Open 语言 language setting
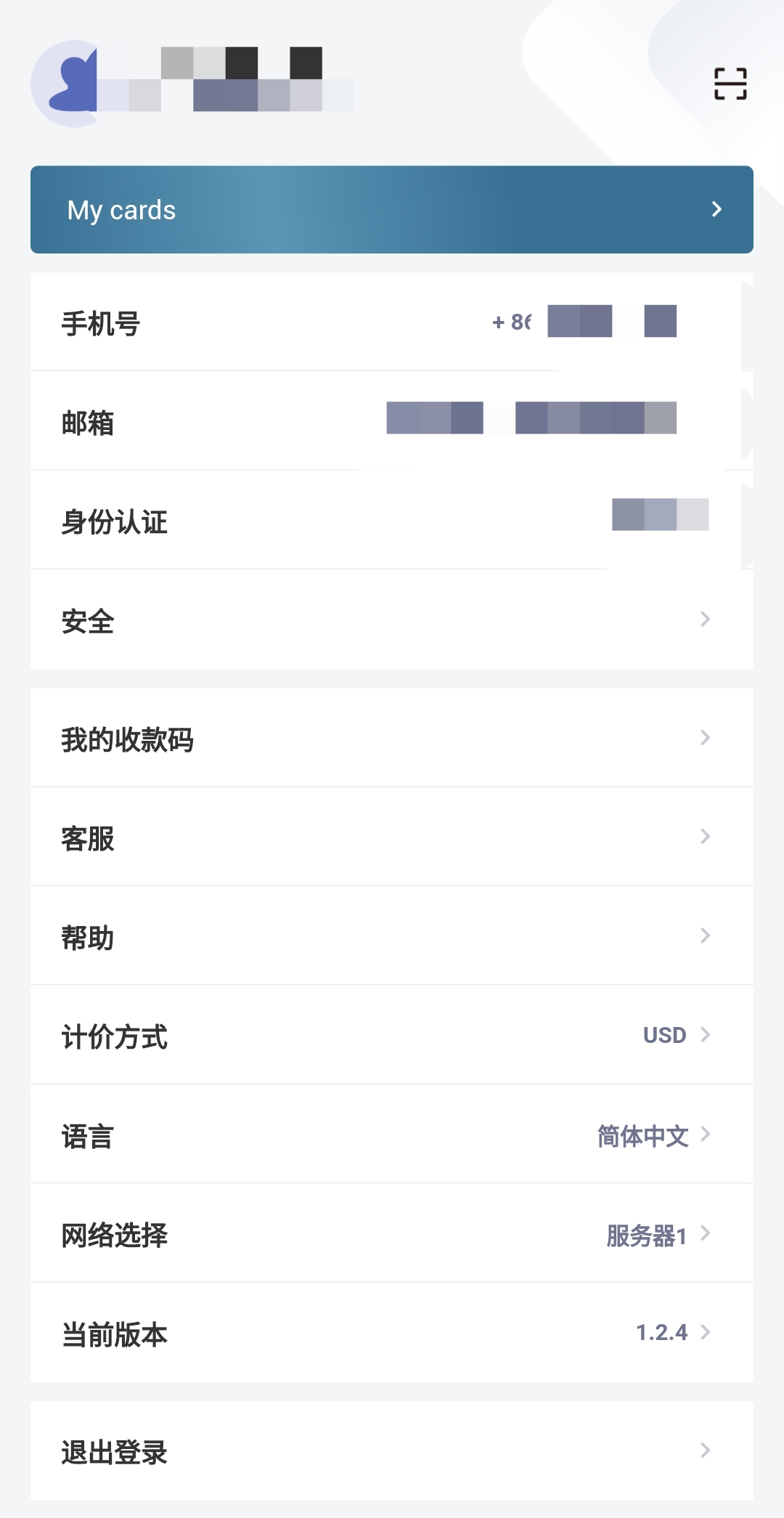Screen dimensions: 784x1518 pyautogui.click(x=392, y=1135)
